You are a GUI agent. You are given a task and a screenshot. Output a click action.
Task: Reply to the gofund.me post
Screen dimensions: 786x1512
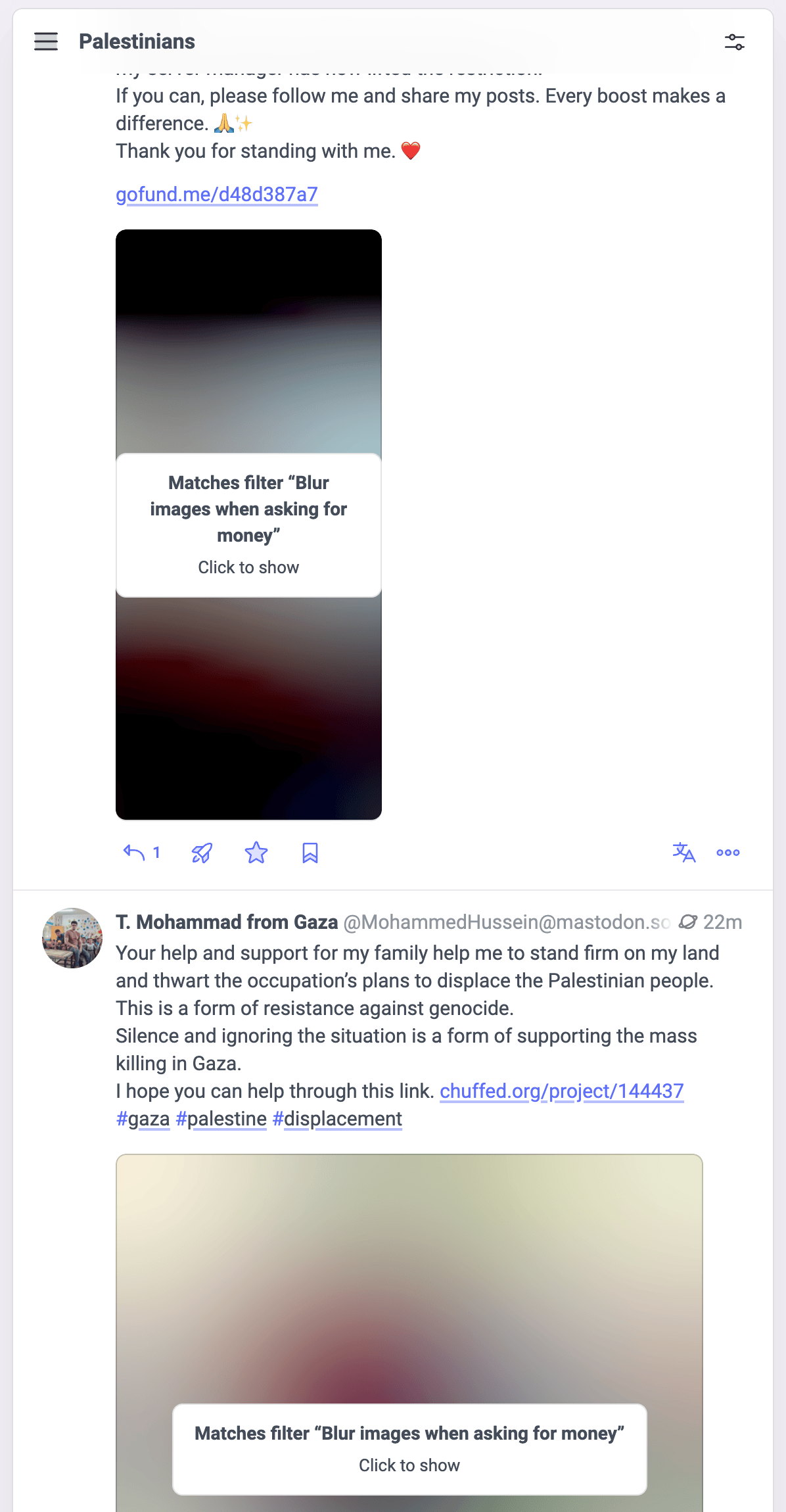pyautogui.click(x=135, y=853)
